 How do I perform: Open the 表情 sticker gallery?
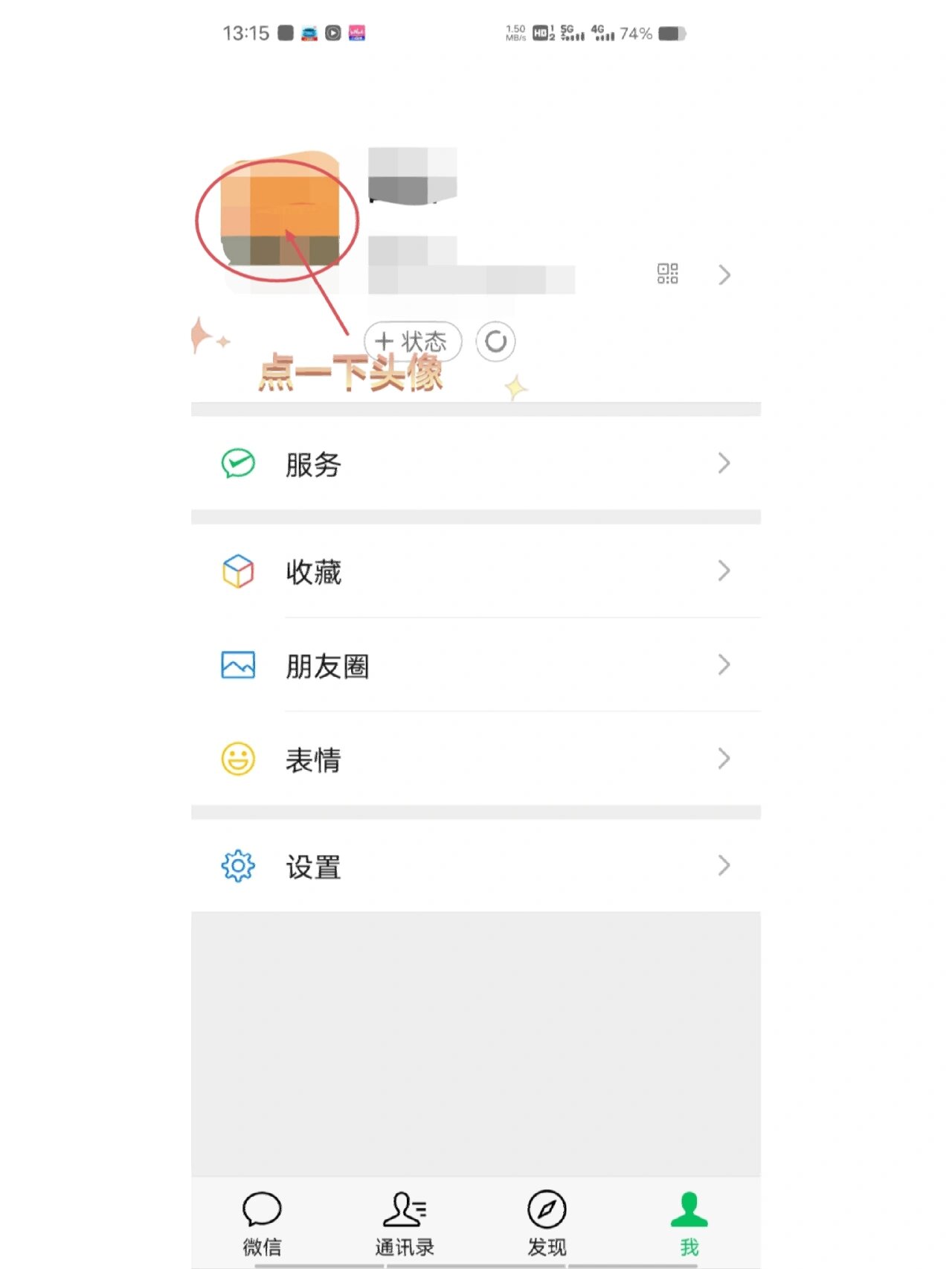click(476, 759)
